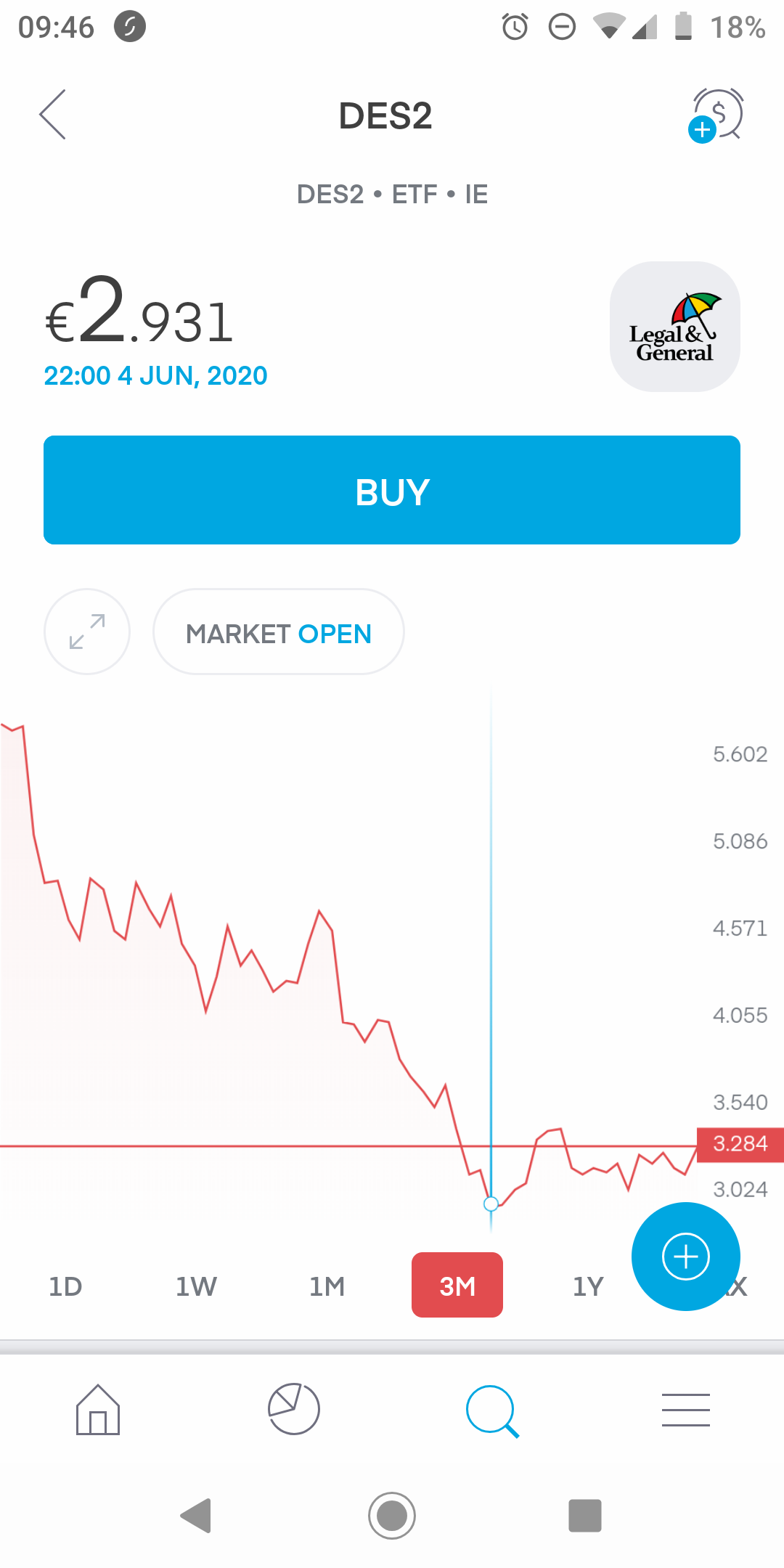
Task: Select the 1W chart range
Action: [196, 1286]
